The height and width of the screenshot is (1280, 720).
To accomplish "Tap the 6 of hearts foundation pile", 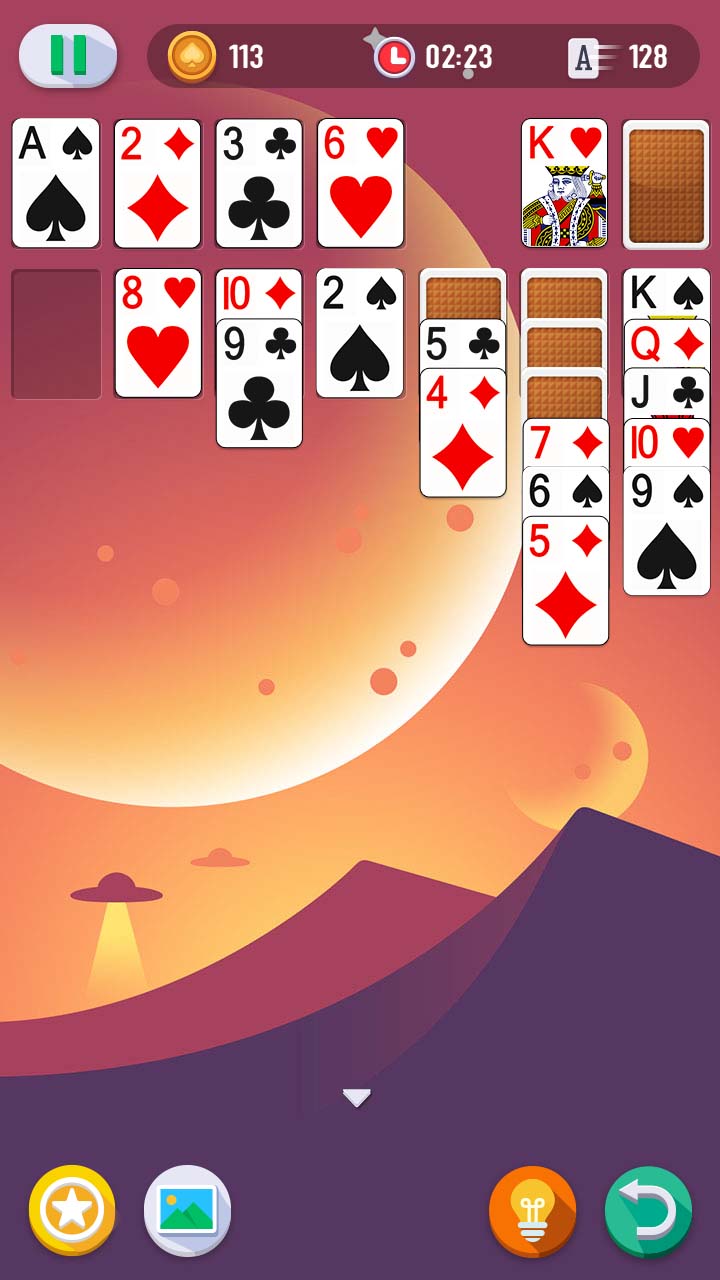I will (x=360, y=183).
